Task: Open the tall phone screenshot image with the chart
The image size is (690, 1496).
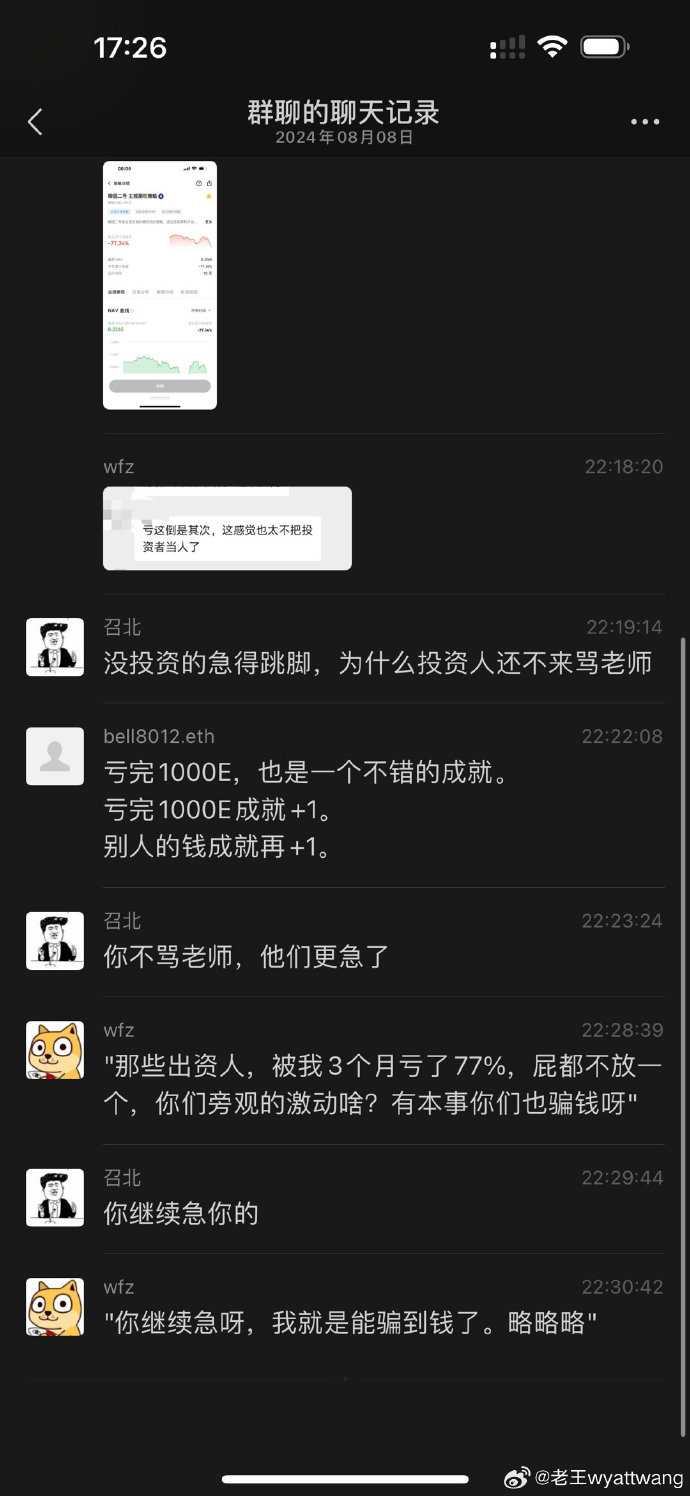Action: [x=160, y=285]
